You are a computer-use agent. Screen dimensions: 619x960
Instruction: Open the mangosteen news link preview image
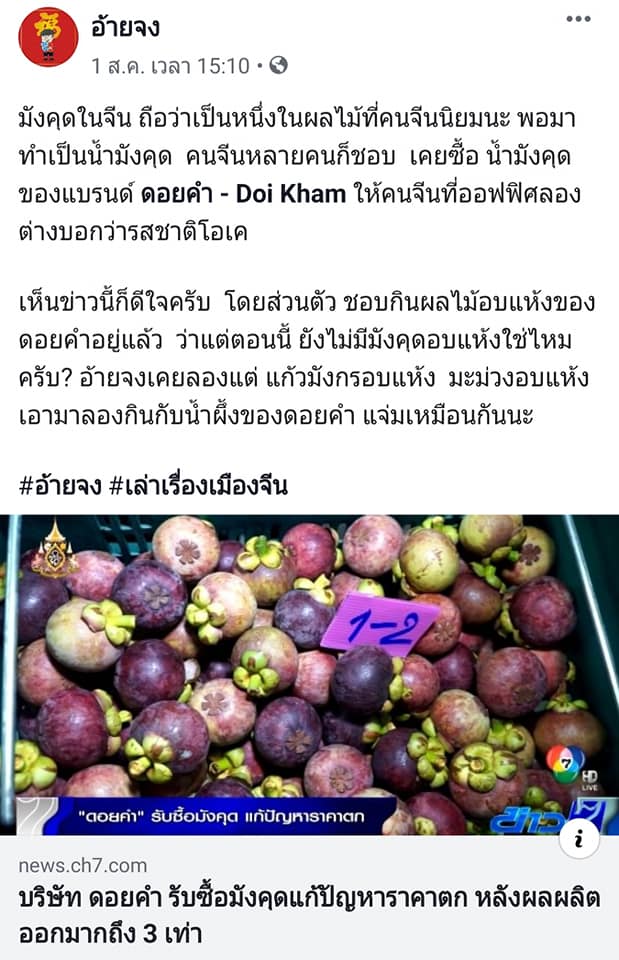[309, 675]
